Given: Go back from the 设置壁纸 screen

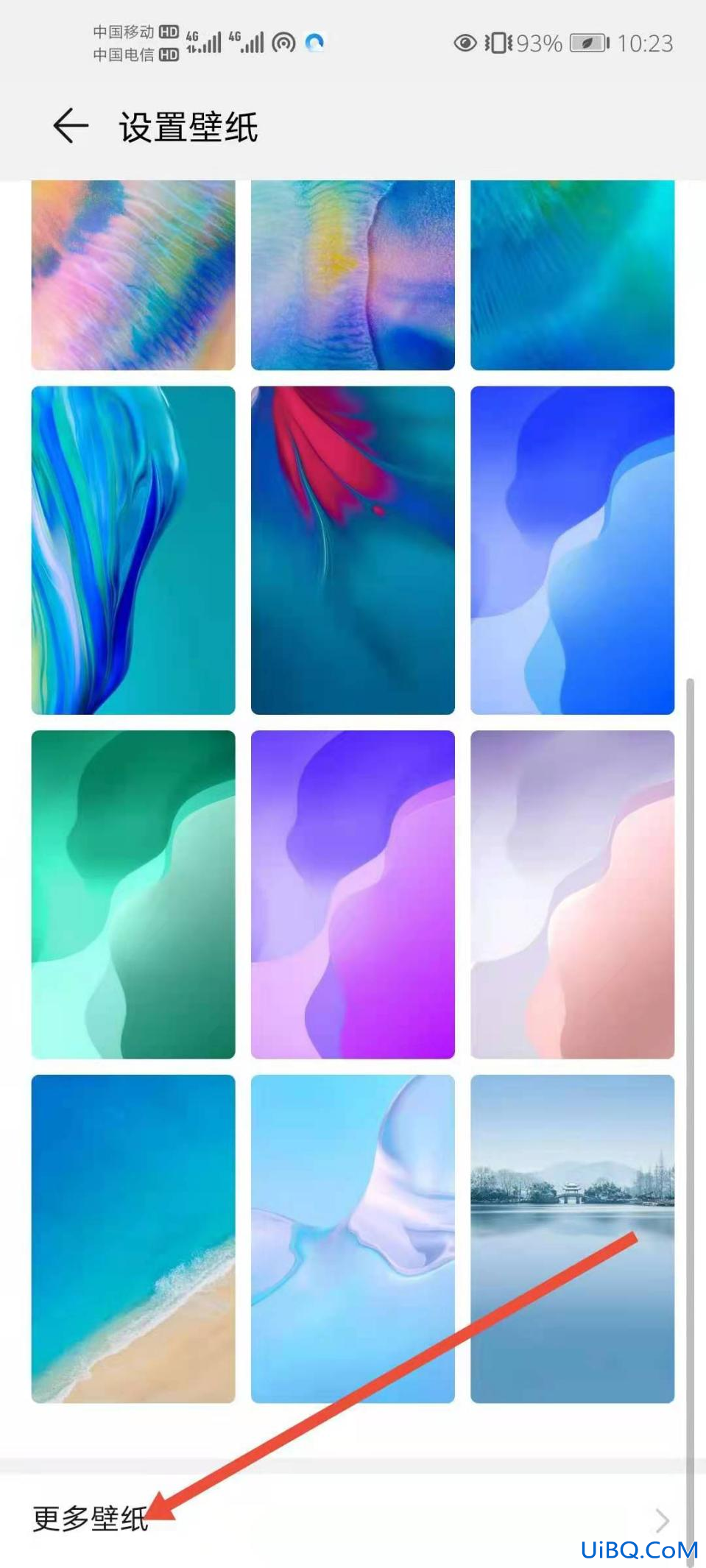Looking at the screenshot, I should [x=71, y=126].
